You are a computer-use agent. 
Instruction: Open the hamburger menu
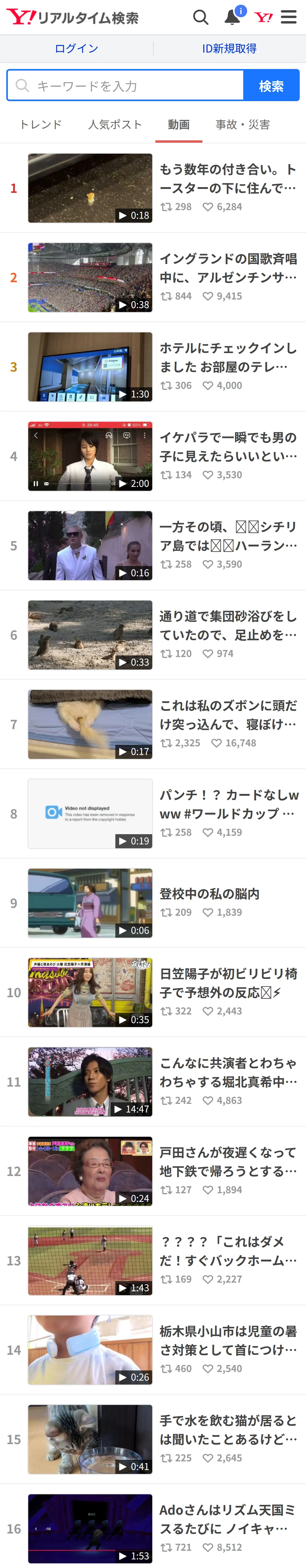click(289, 17)
